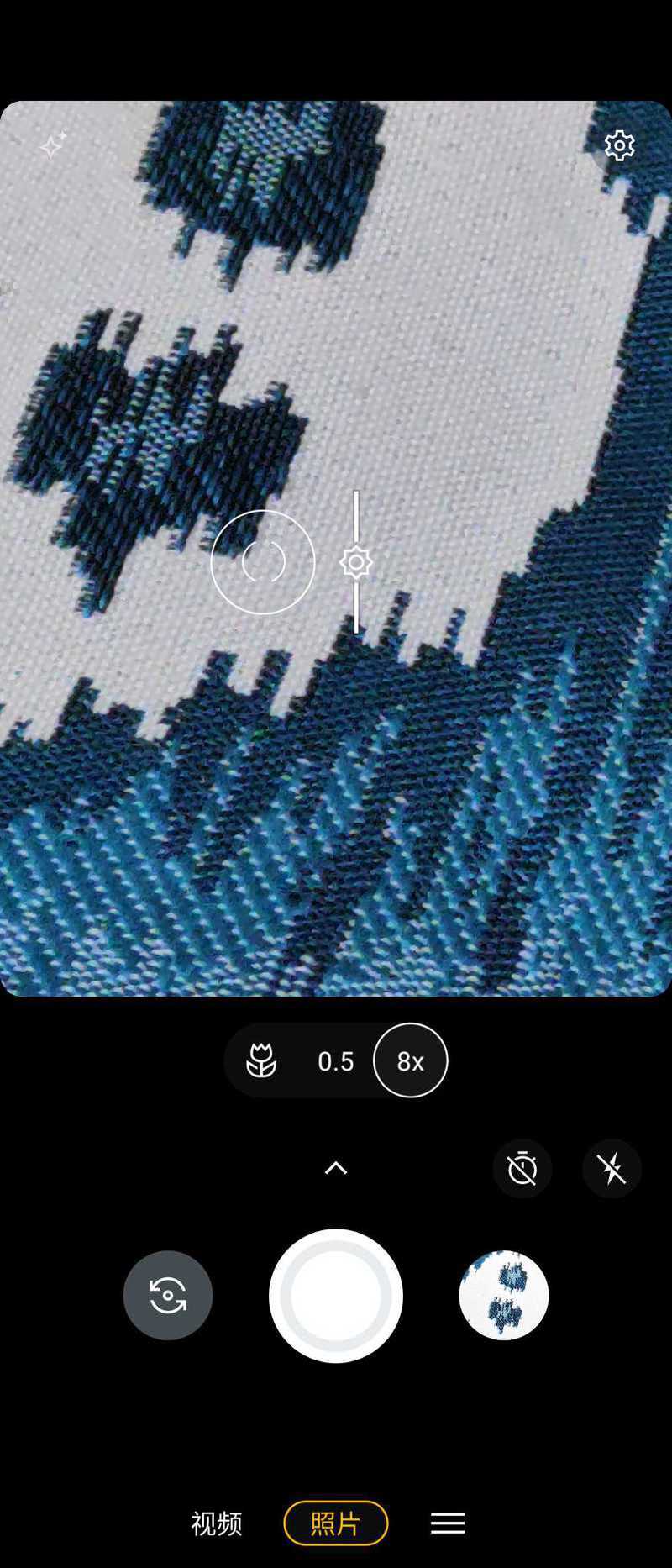The height and width of the screenshot is (1568, 672).
Task: Open the self-timer setting
Action: pos(522,1169)
